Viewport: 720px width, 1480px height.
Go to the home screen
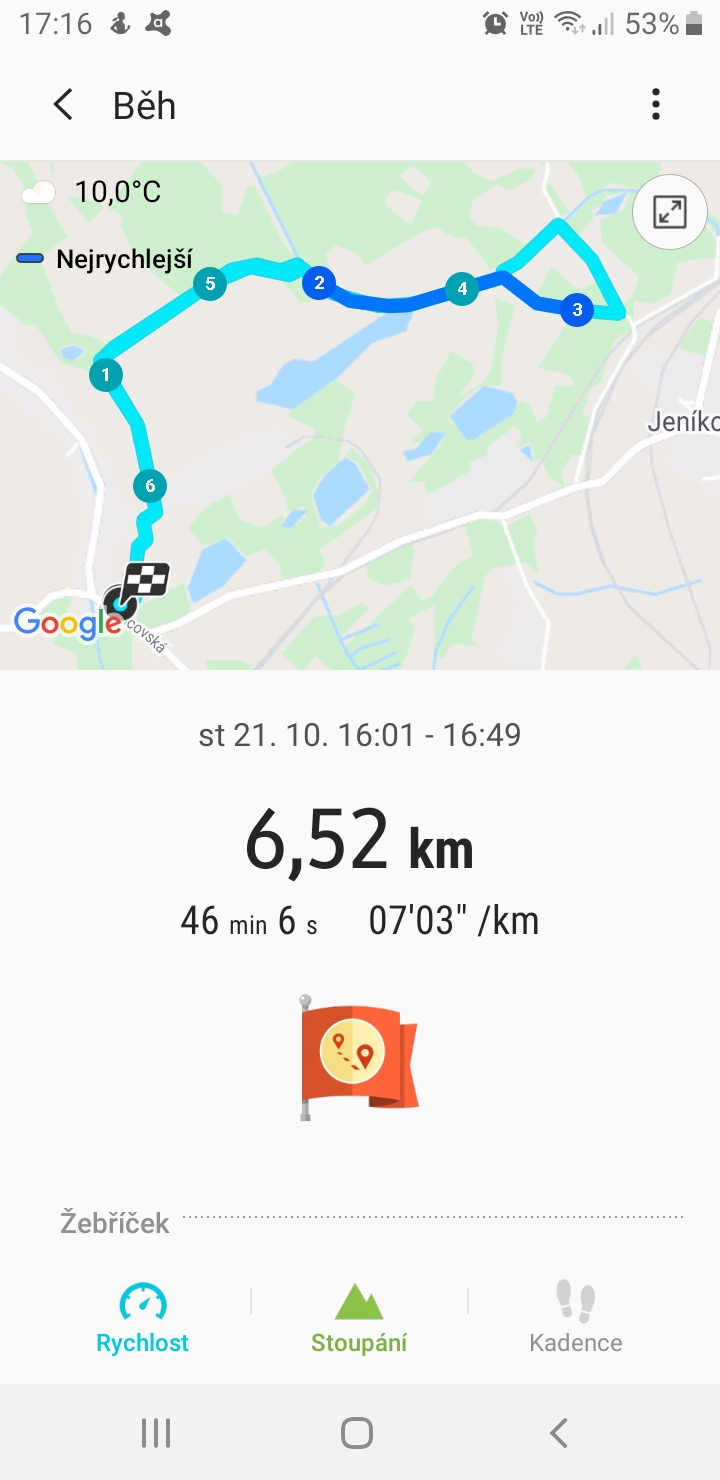tap(357, 1433)
